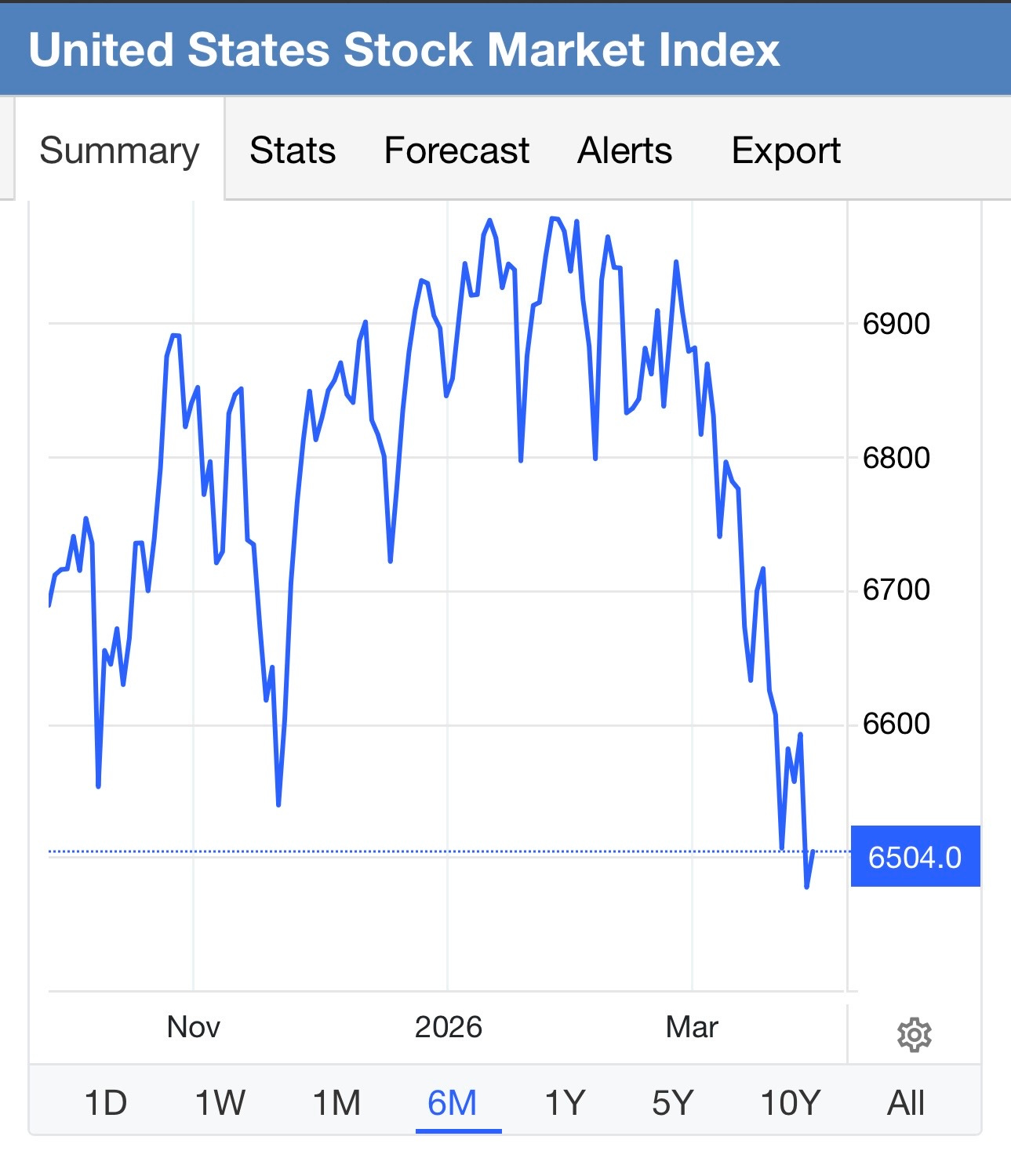The image size is (1011, 1176).
Task: Open the chart settings gear
Action: click(914, 1035)
